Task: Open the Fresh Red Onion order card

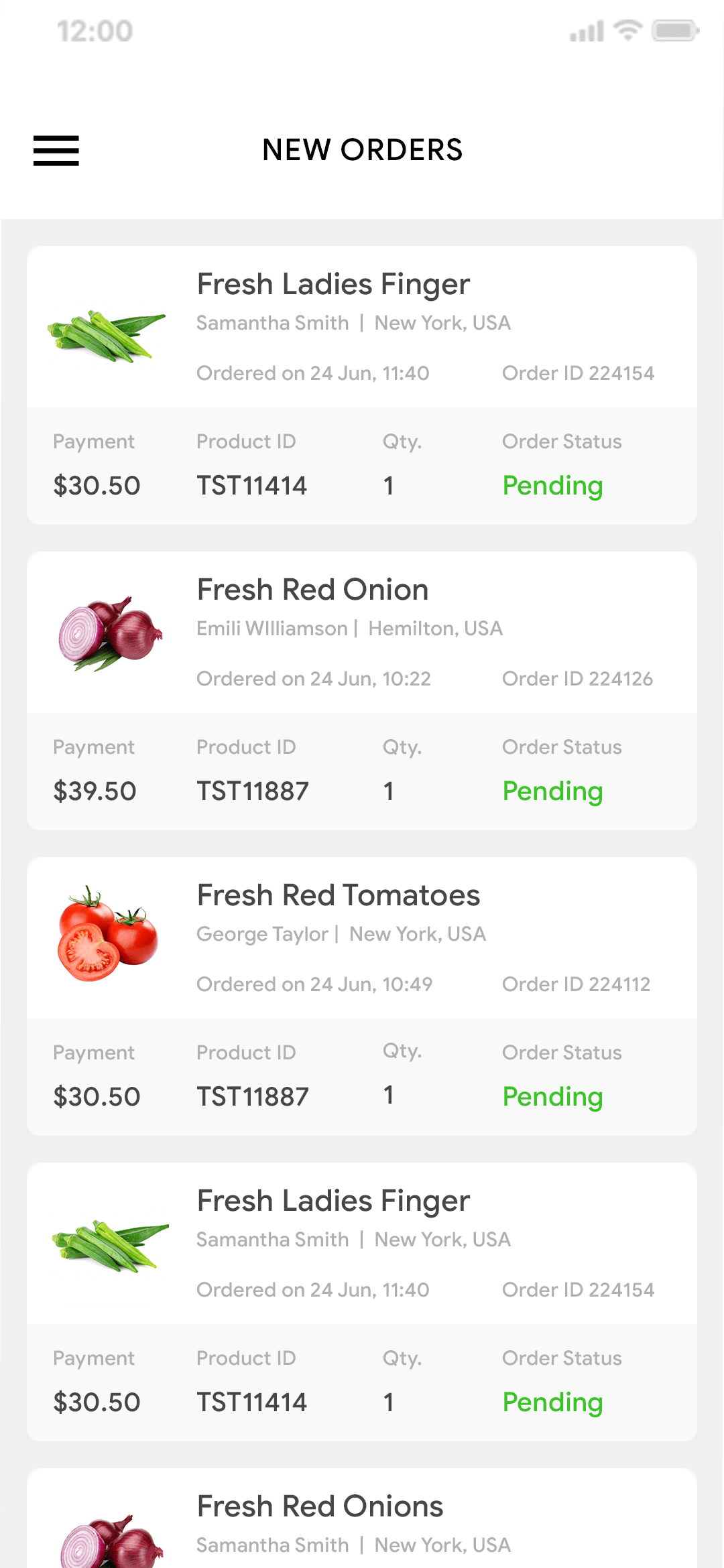Action: coord(362,690)
